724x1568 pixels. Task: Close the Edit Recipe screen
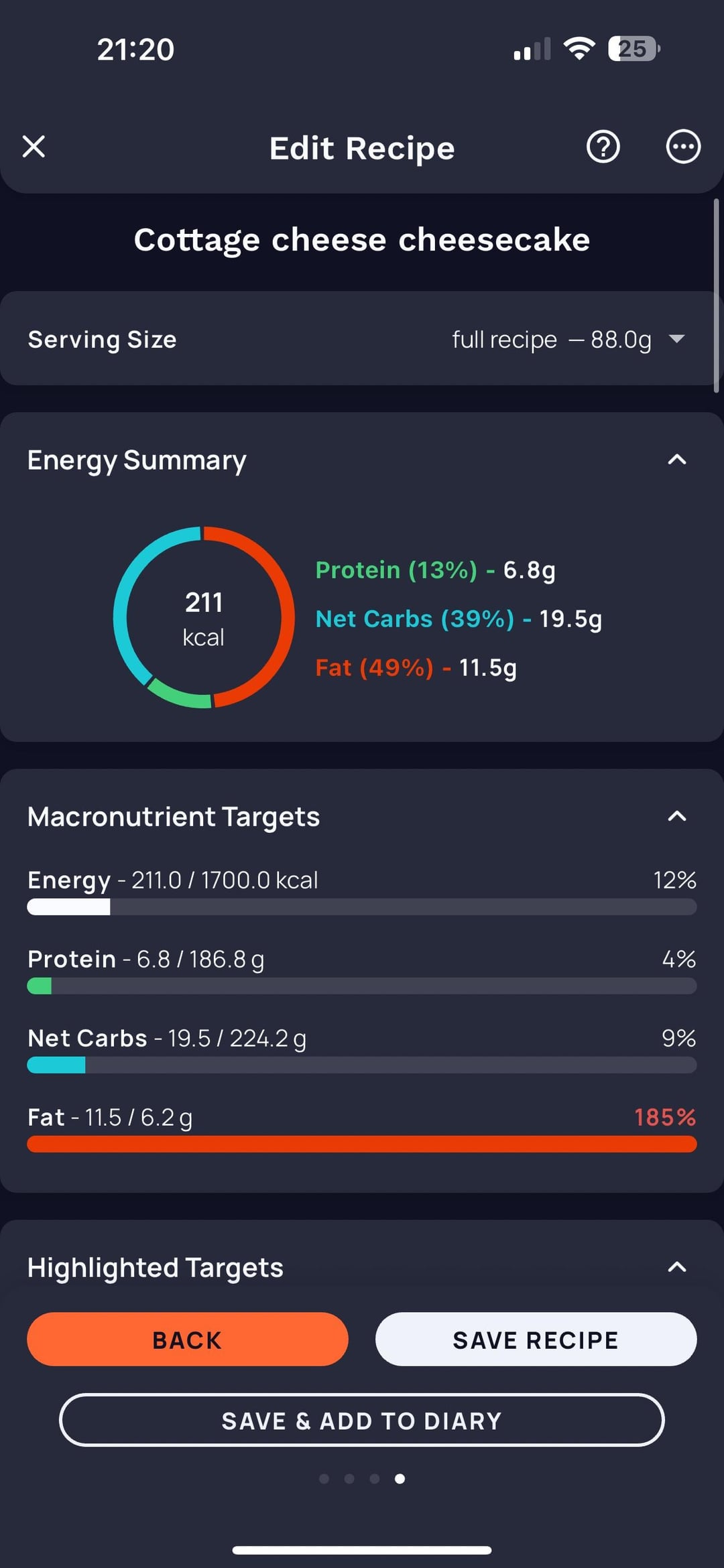click(x=34, y=146)
